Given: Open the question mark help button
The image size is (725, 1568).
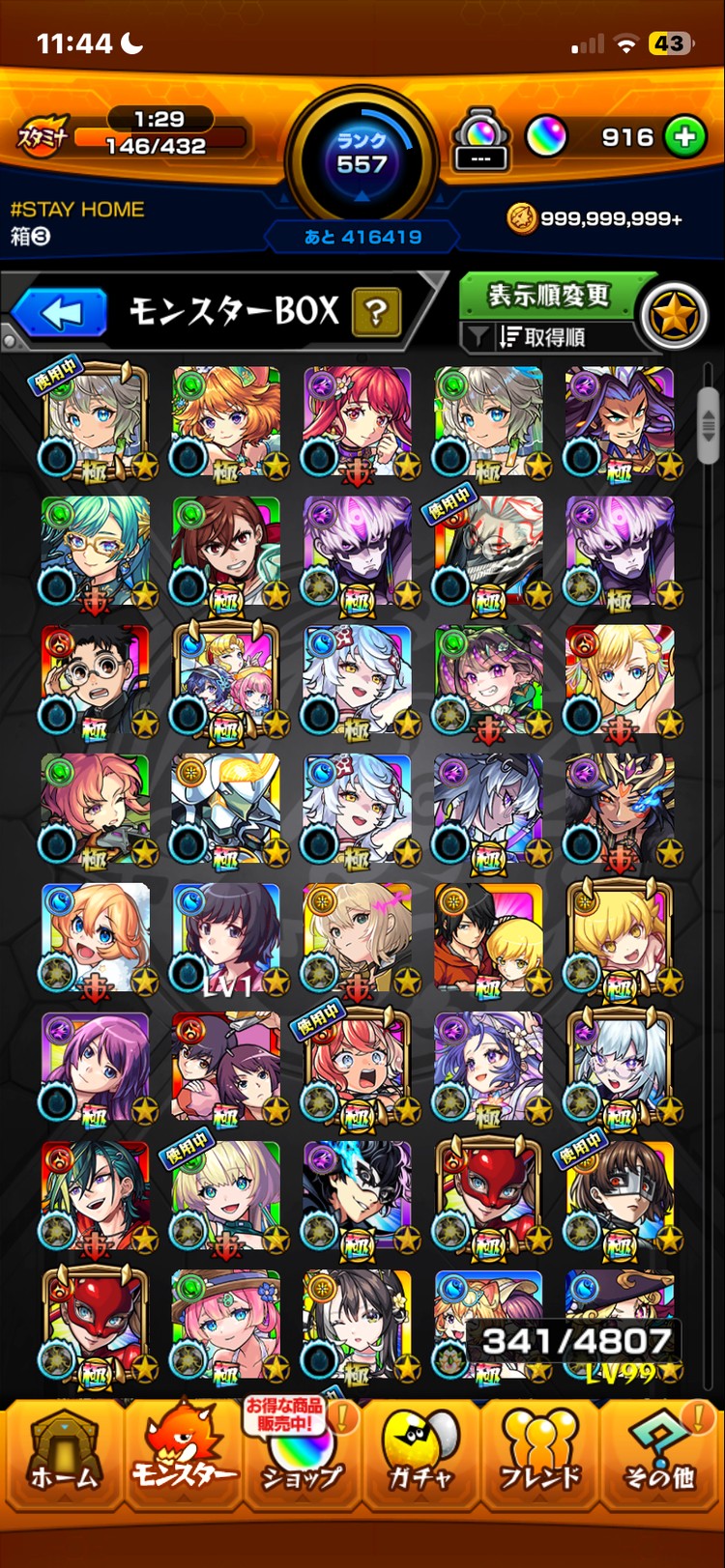Looking at the screenshot, I should (376, 313).
